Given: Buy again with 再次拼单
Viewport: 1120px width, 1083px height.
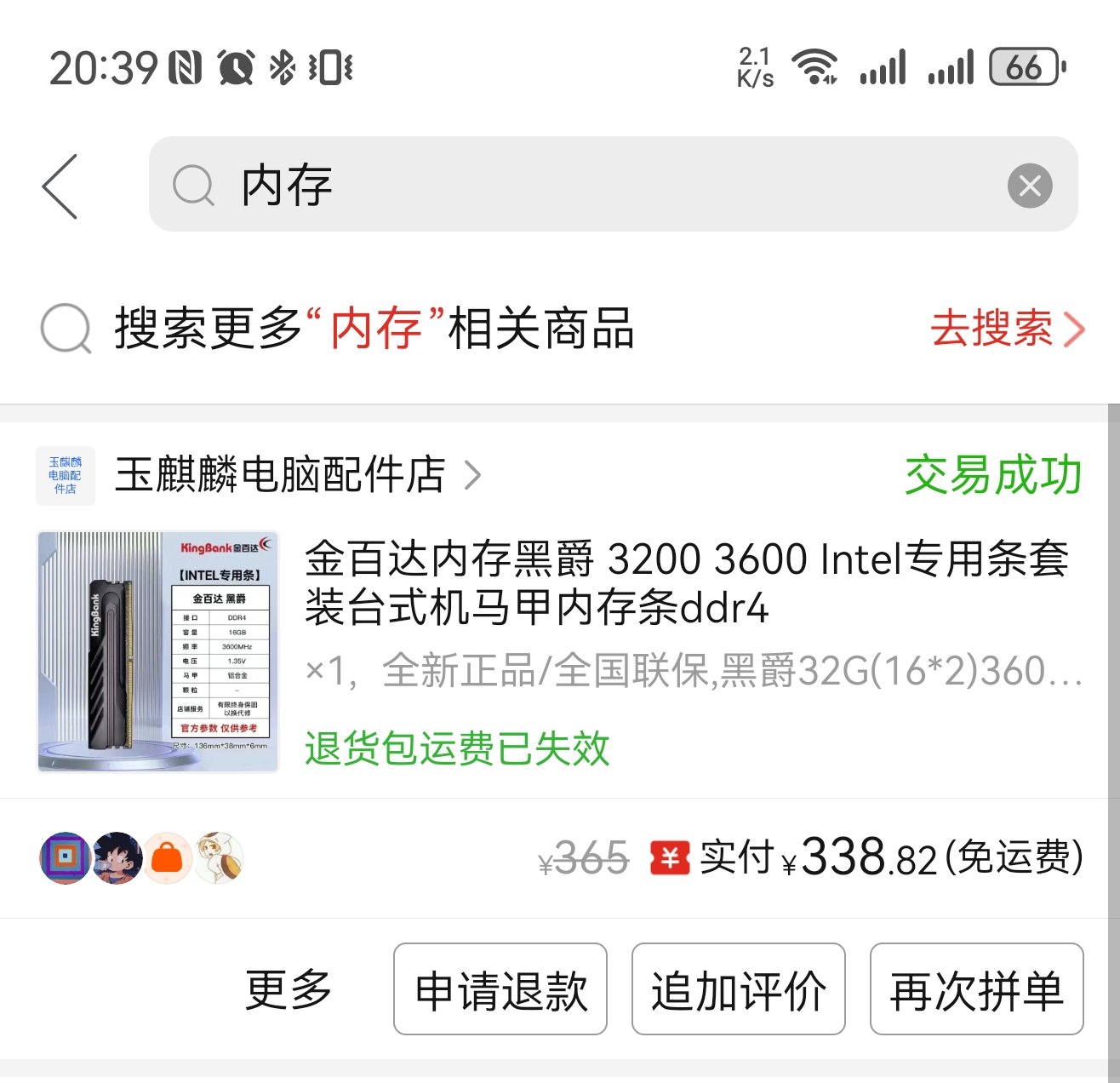Looking at the screenshot, I should (x=976, y=990).
